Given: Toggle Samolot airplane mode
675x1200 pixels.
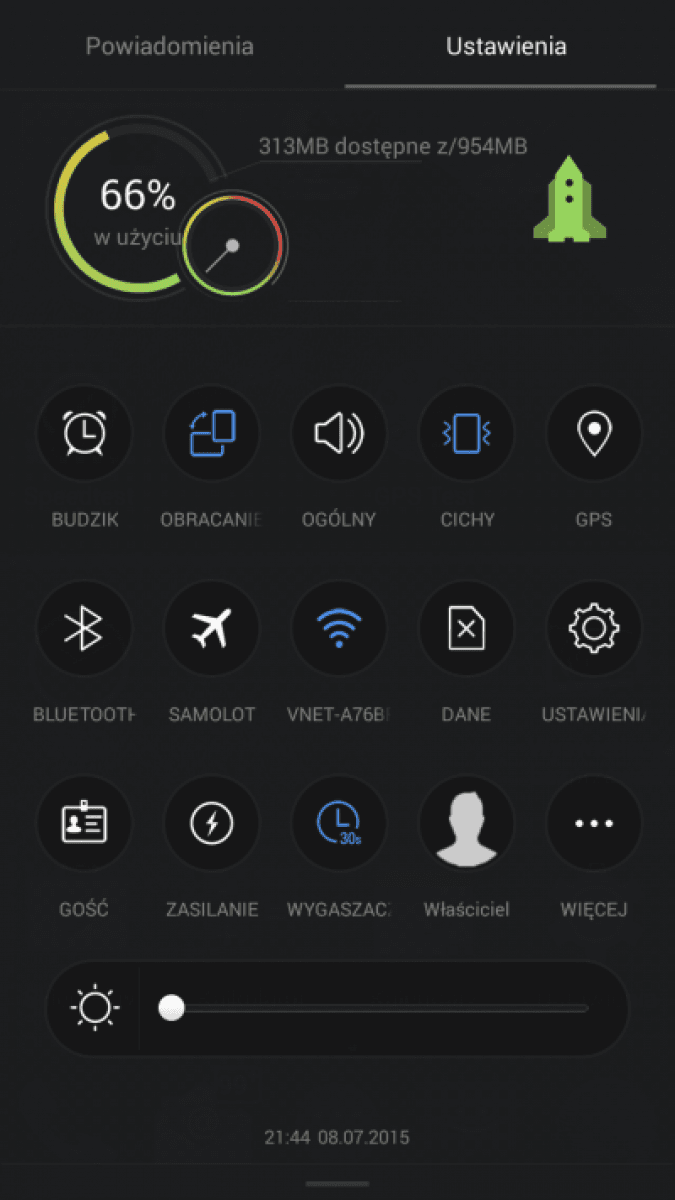Looking at the screenshot, I should (211, 628).
